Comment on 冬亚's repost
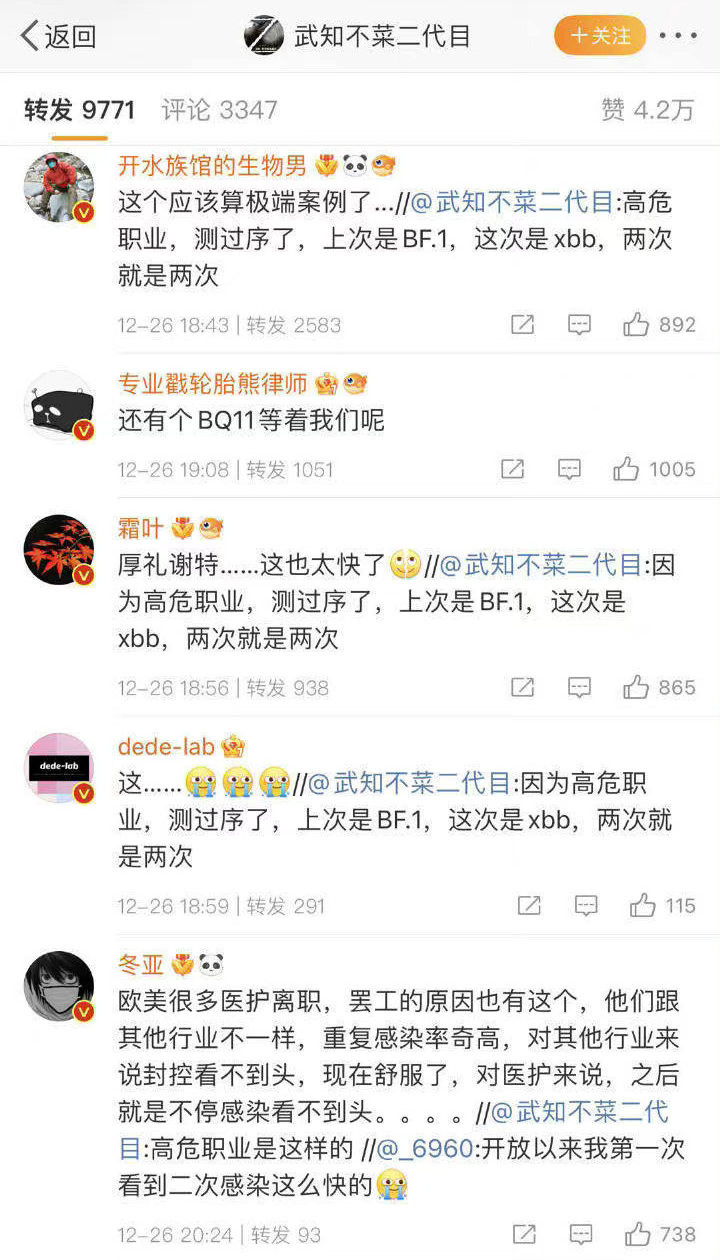The height and width of the screenshot is (1260, 720). [x=579, y=1234]
